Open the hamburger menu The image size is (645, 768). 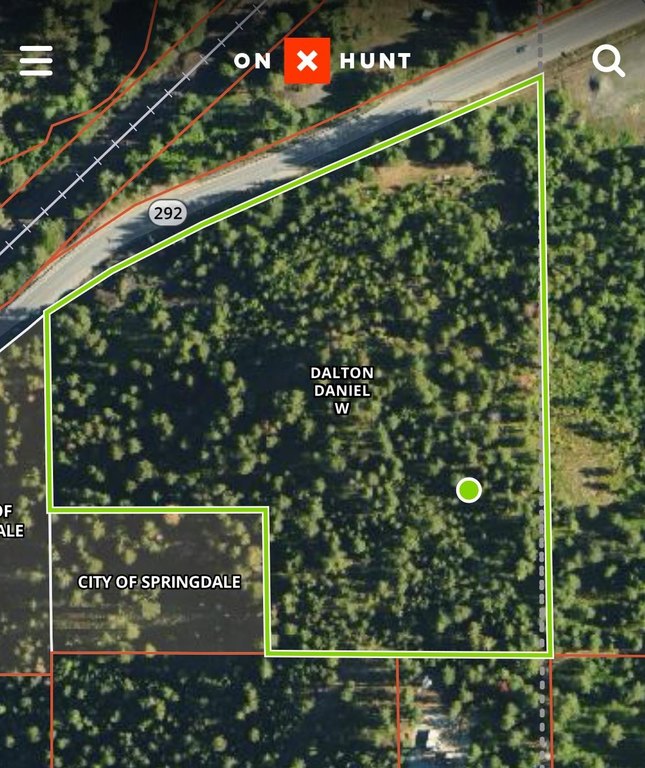(36, 61)
